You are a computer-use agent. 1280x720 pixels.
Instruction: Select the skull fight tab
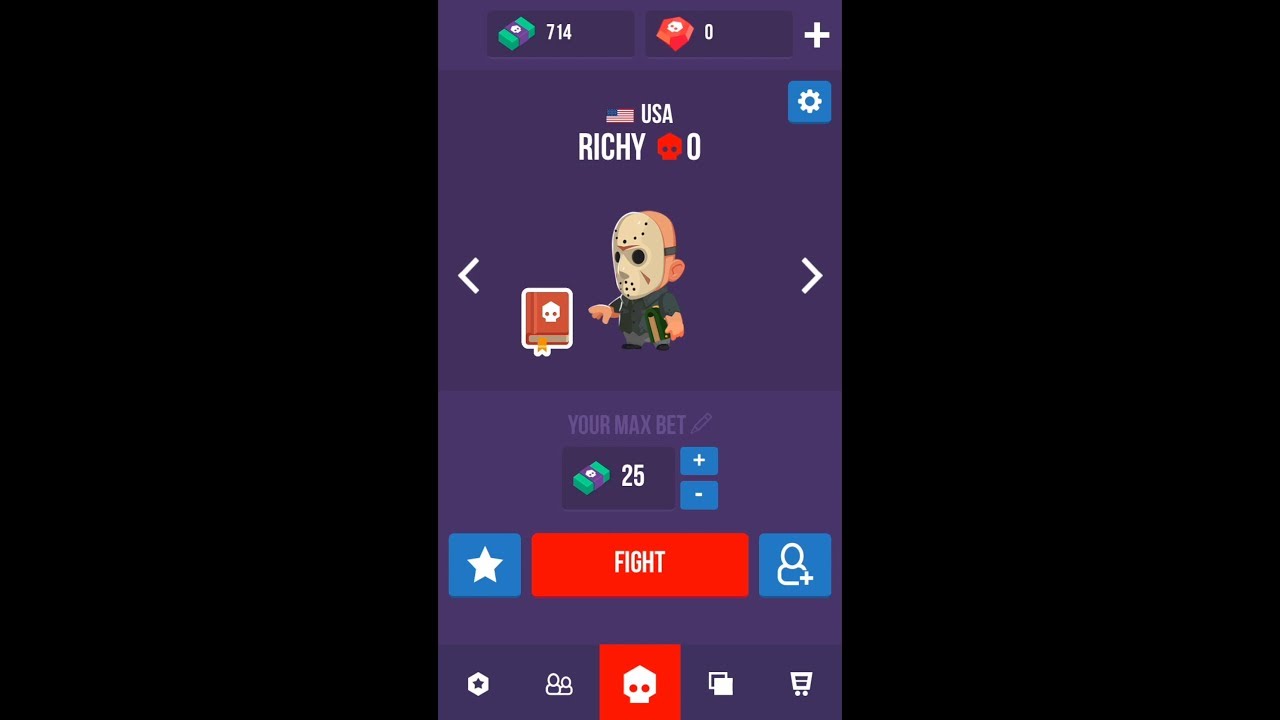(640, 684)
